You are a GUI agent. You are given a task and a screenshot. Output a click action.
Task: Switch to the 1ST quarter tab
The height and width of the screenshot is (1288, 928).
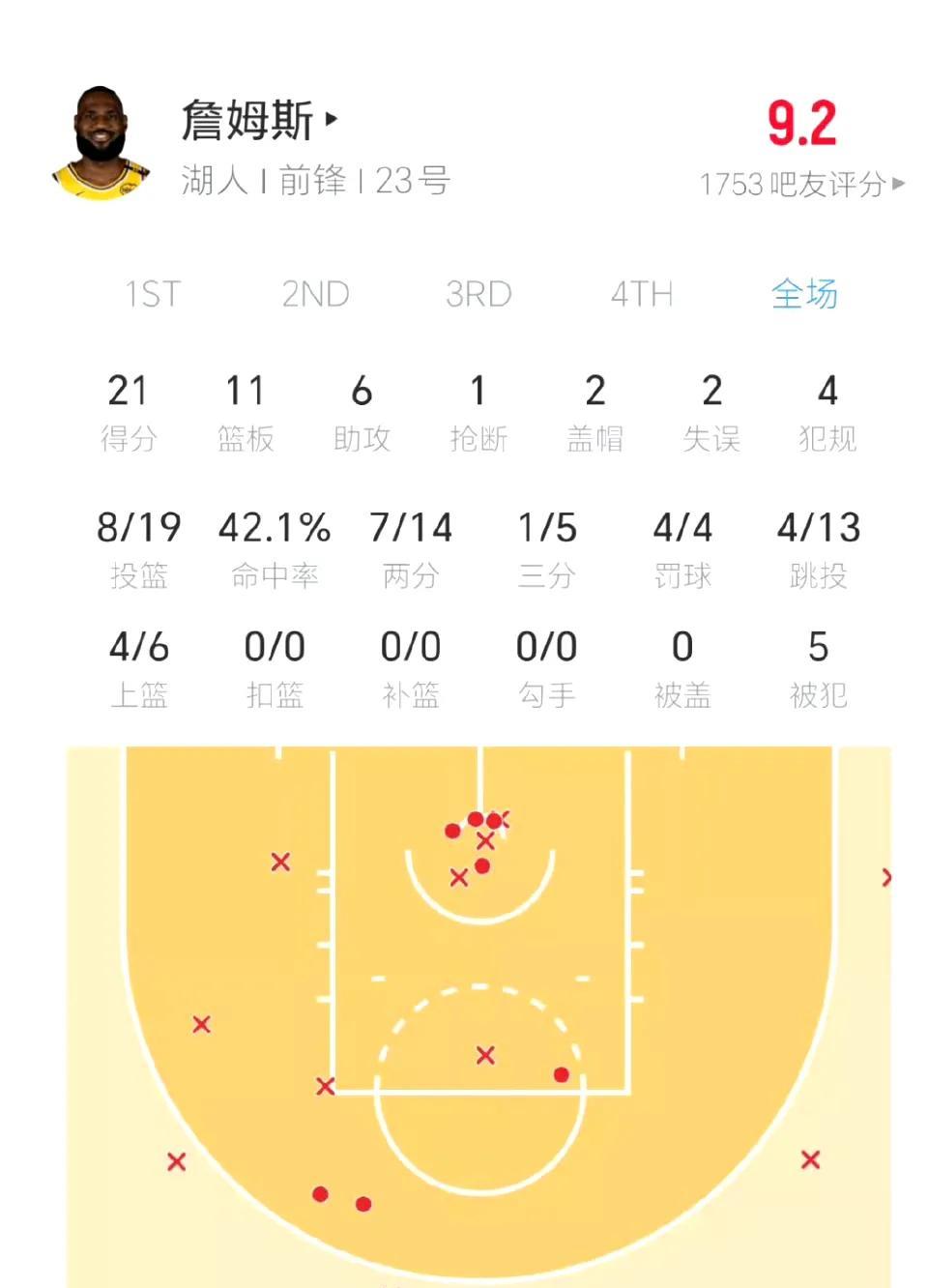[153, 294]
